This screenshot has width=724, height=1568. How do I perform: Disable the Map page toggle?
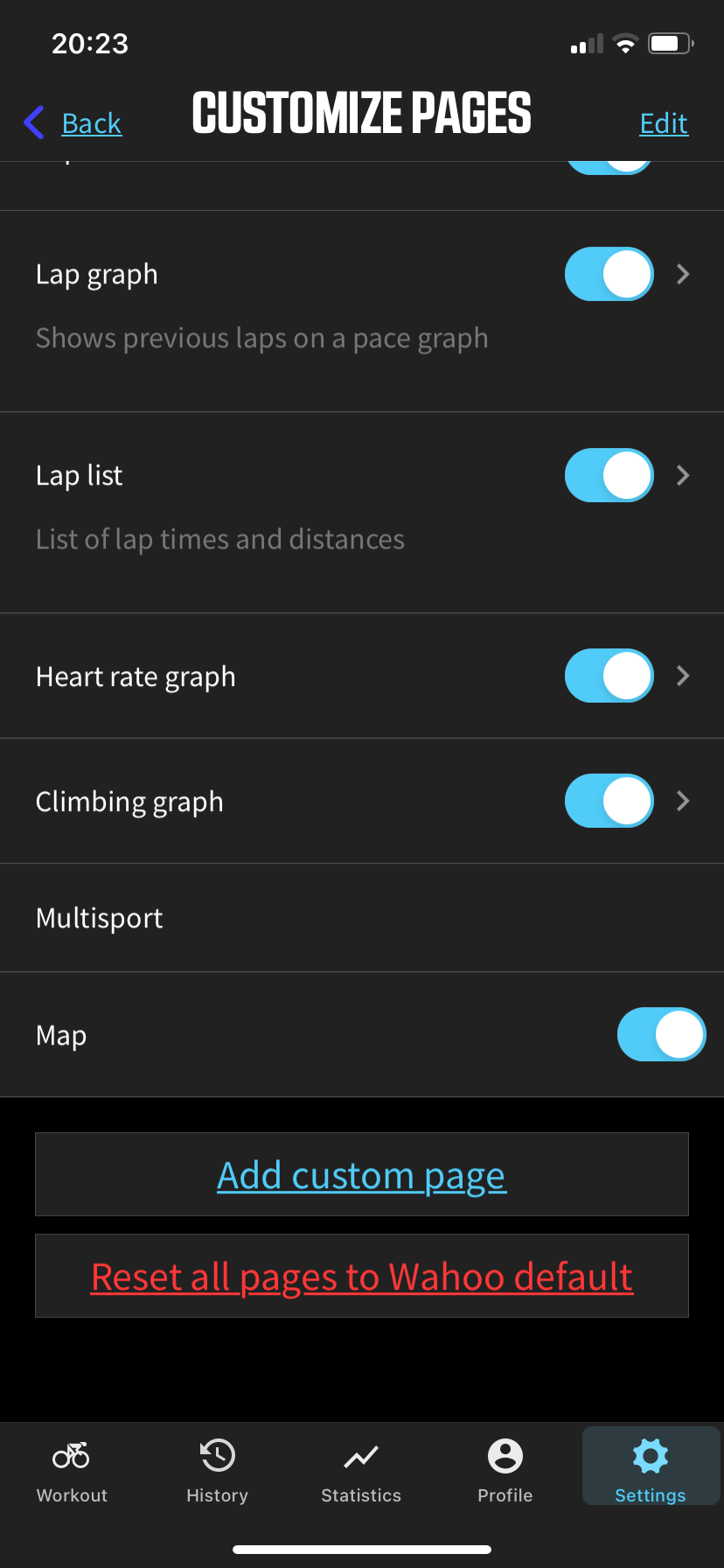tap(661, 1035)
